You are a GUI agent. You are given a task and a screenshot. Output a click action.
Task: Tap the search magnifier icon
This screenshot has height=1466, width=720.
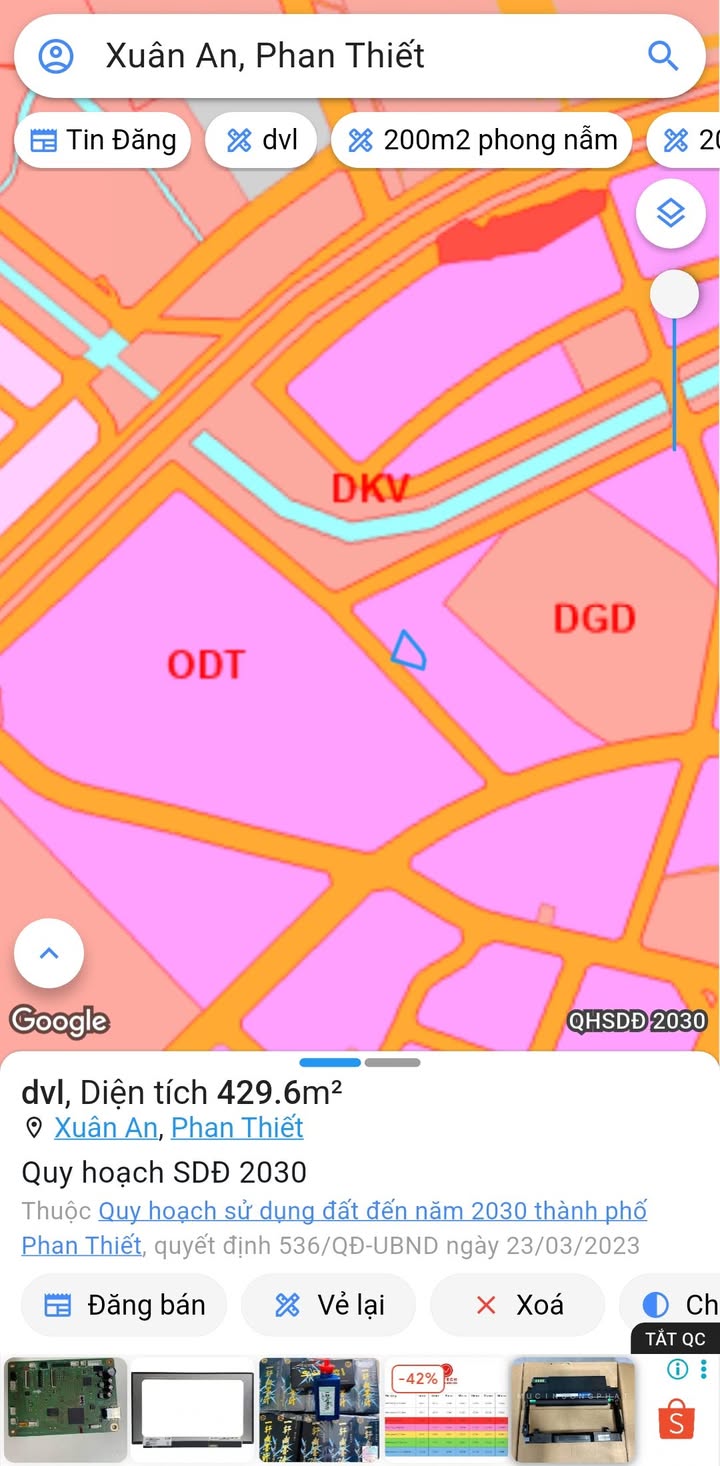663,55
